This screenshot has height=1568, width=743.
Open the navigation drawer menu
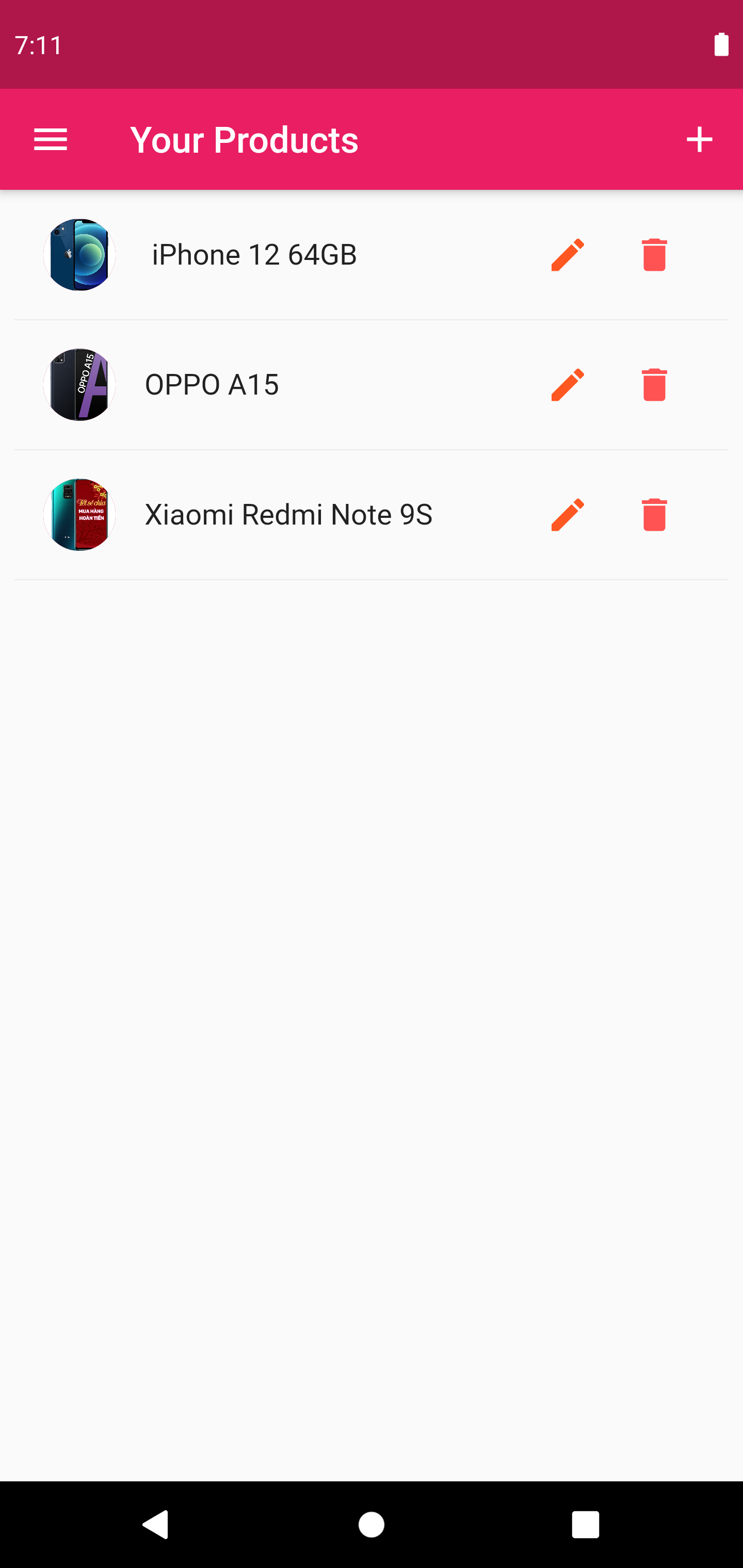[x=51, y=139]
